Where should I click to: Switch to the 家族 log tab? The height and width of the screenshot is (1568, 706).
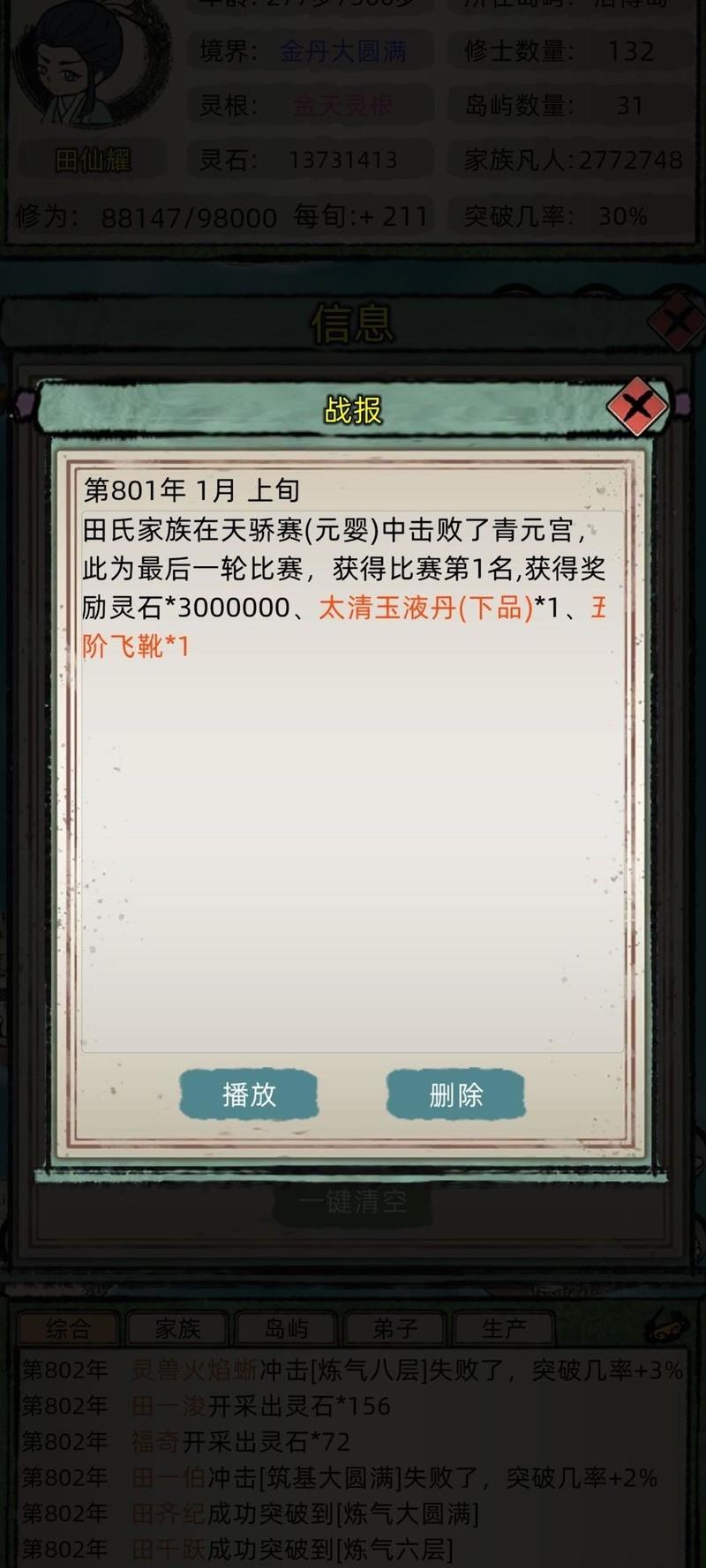click(177, 1327)
